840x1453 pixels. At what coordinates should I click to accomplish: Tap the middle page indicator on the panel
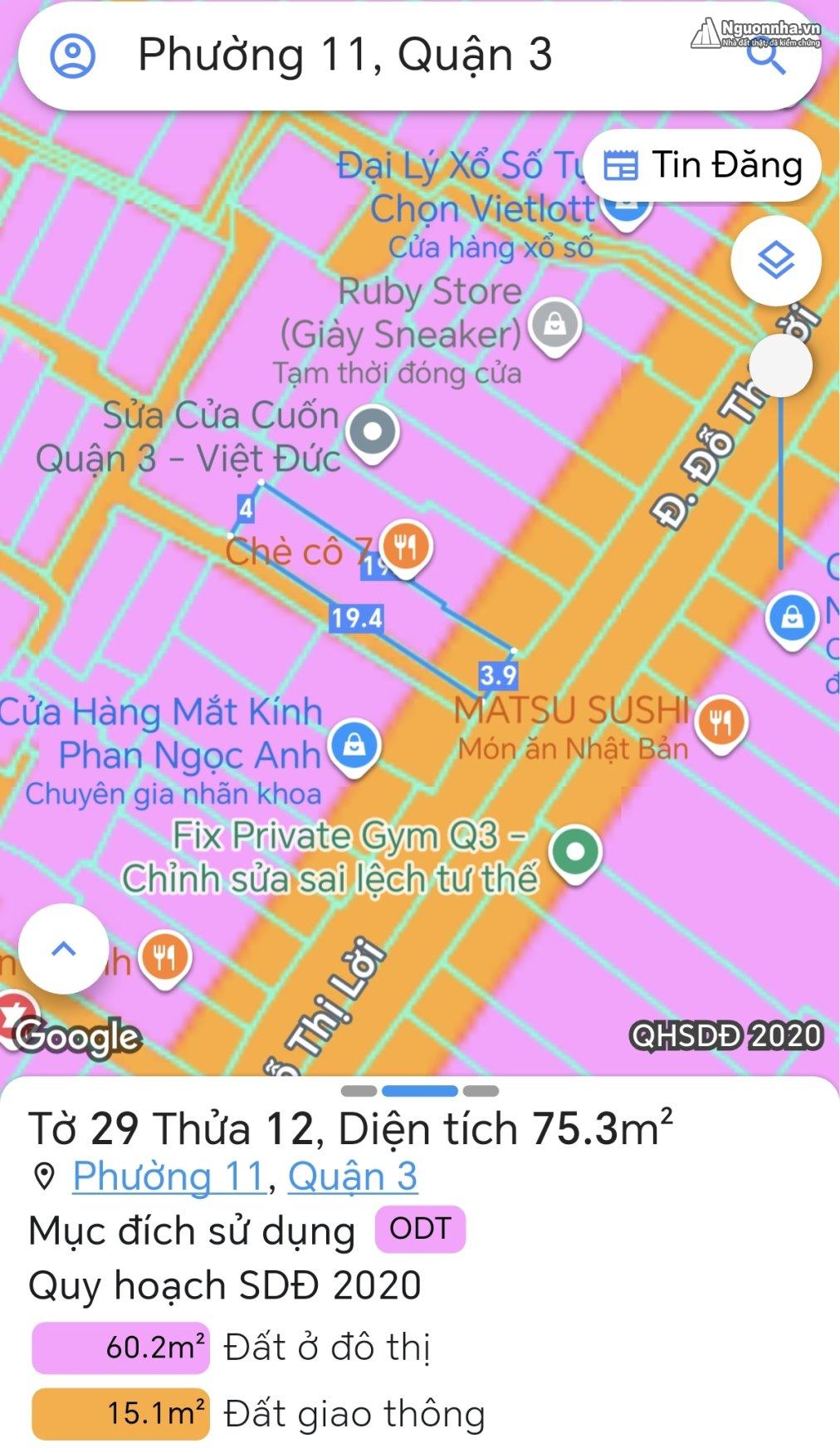pos(420,1090)
